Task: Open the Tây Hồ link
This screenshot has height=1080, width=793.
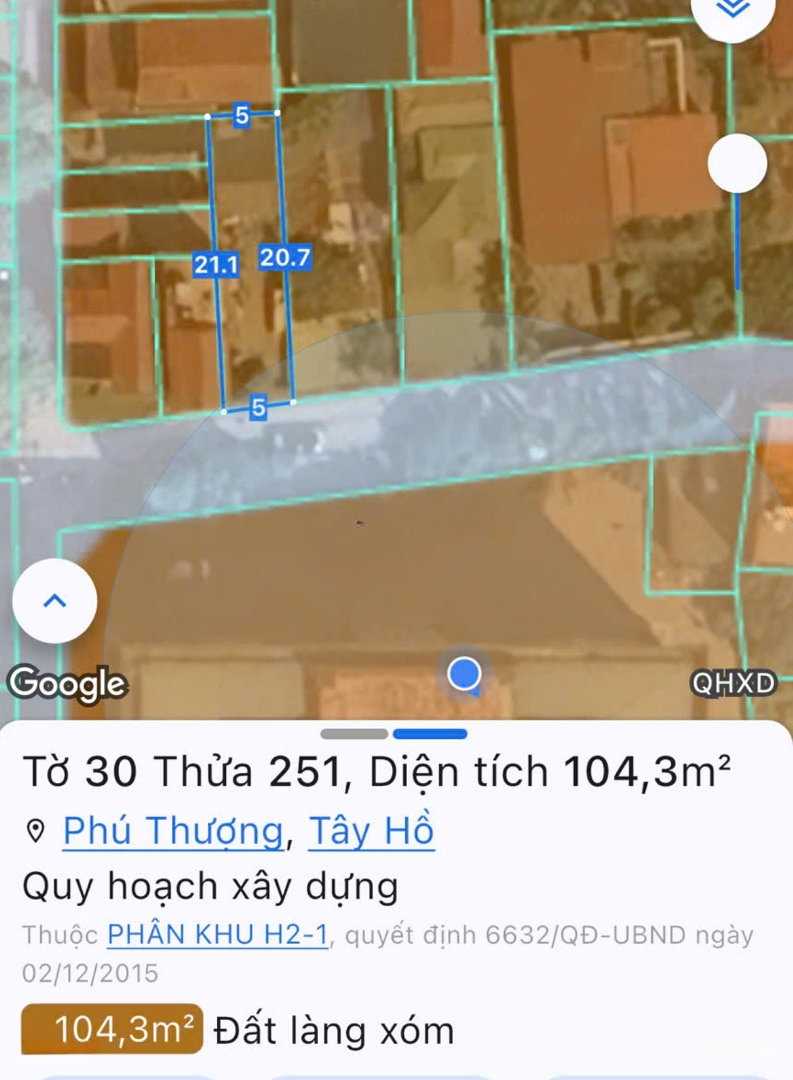Action: [x=371, y=830]
